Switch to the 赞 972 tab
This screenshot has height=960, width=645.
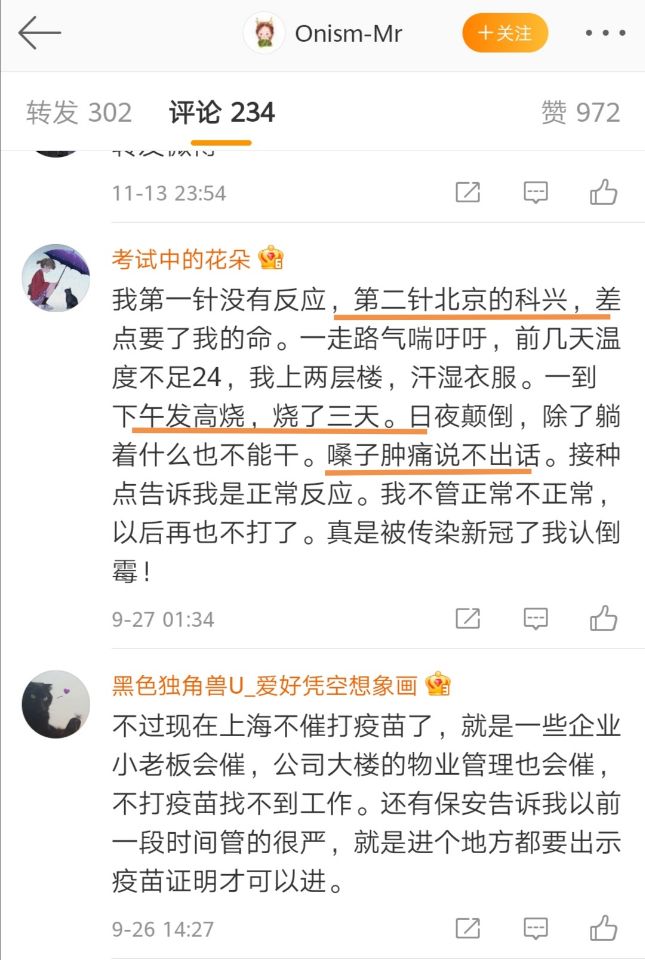[x=581, y=113]
